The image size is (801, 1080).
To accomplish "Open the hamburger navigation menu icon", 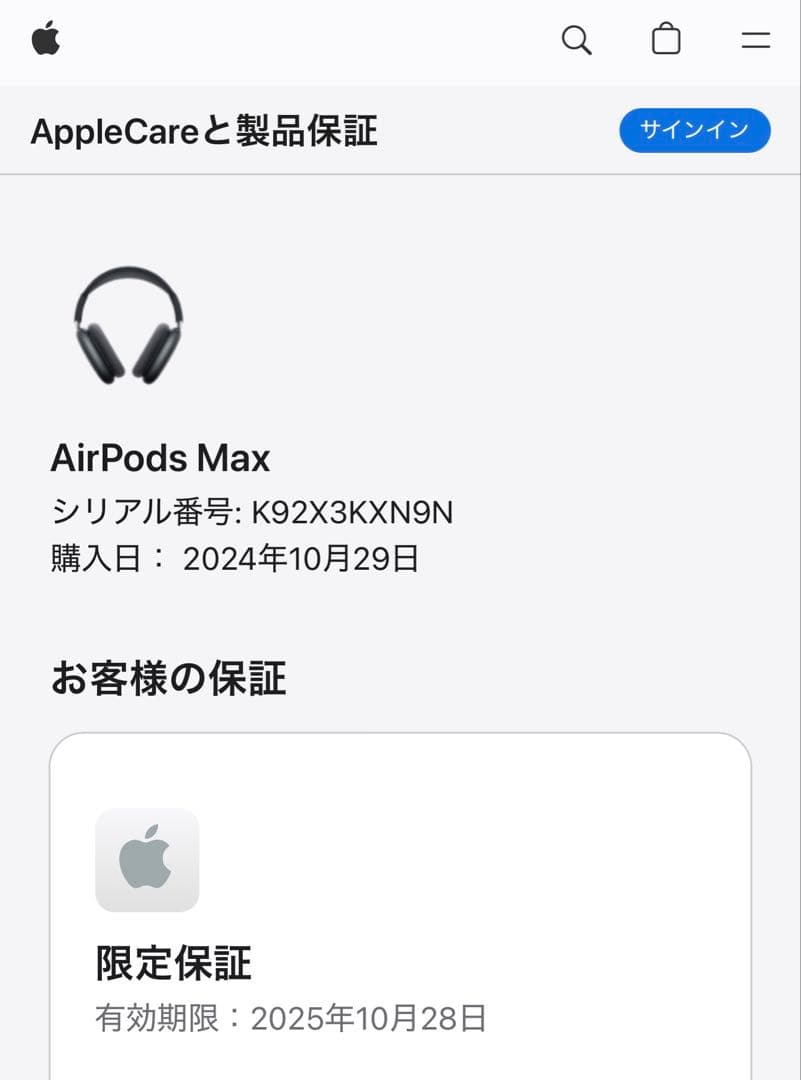I will click(755, 40).
